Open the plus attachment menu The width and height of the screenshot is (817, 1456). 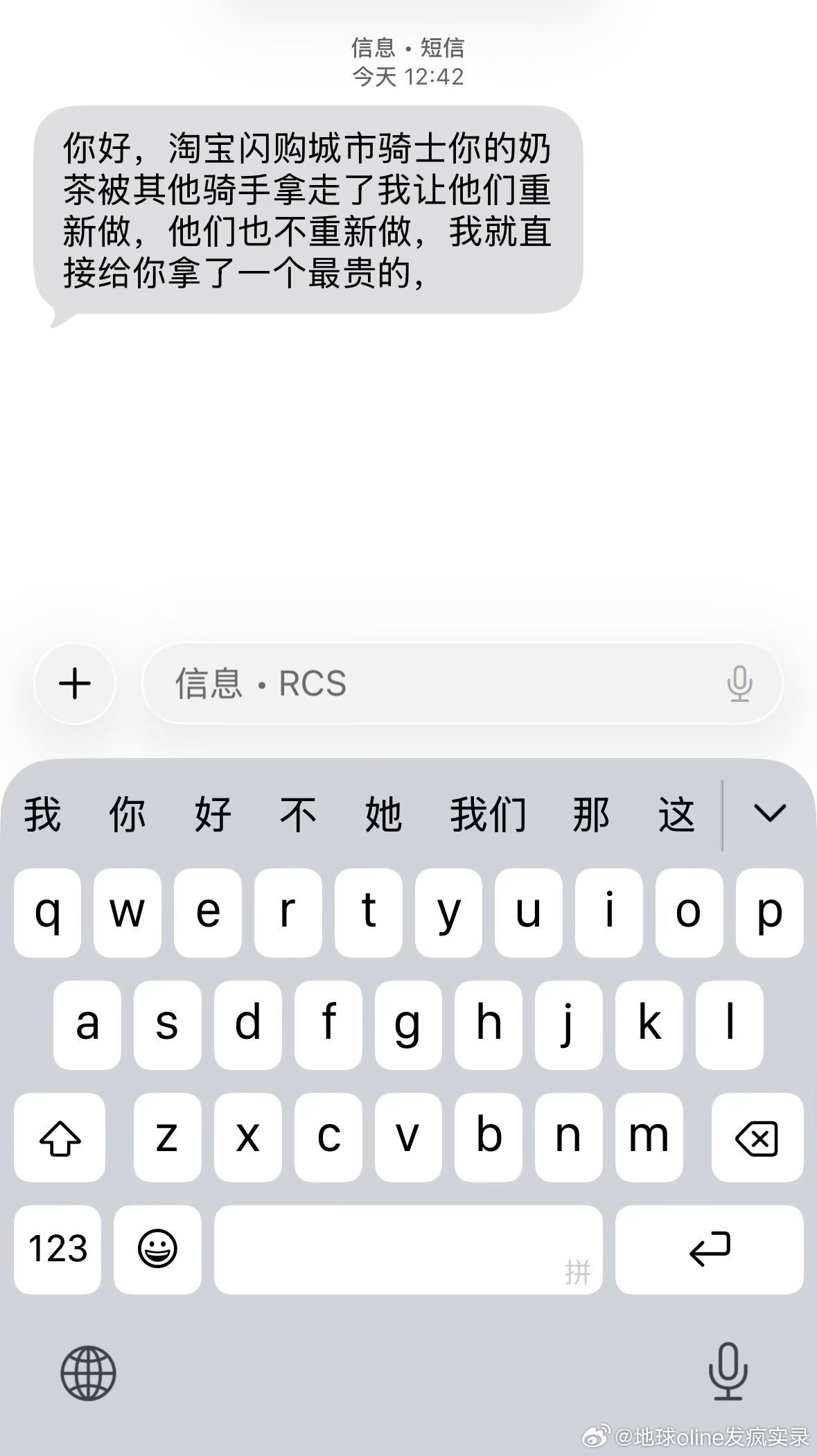tap(75, 684)
